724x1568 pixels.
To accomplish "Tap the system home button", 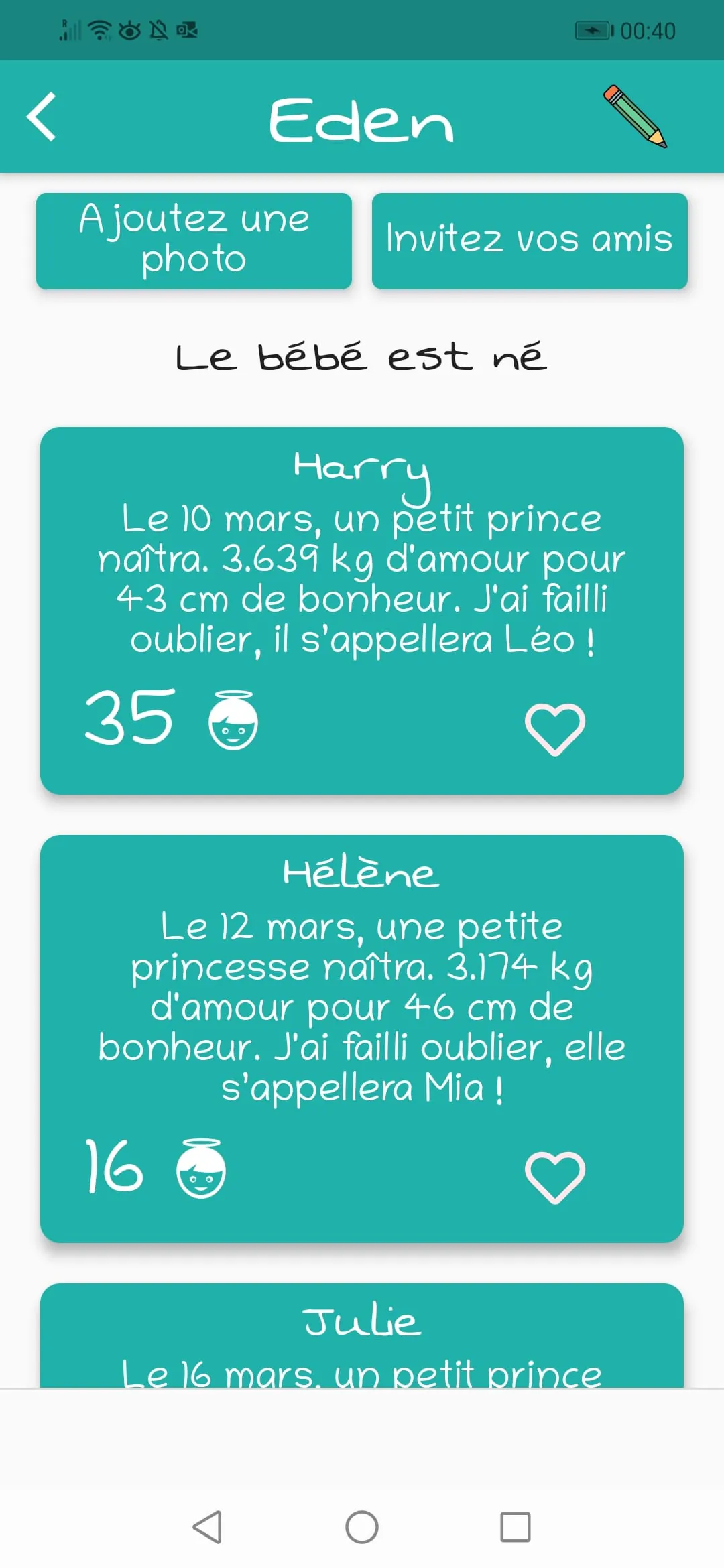I will pyautogui.click(x=362, y=1527).
